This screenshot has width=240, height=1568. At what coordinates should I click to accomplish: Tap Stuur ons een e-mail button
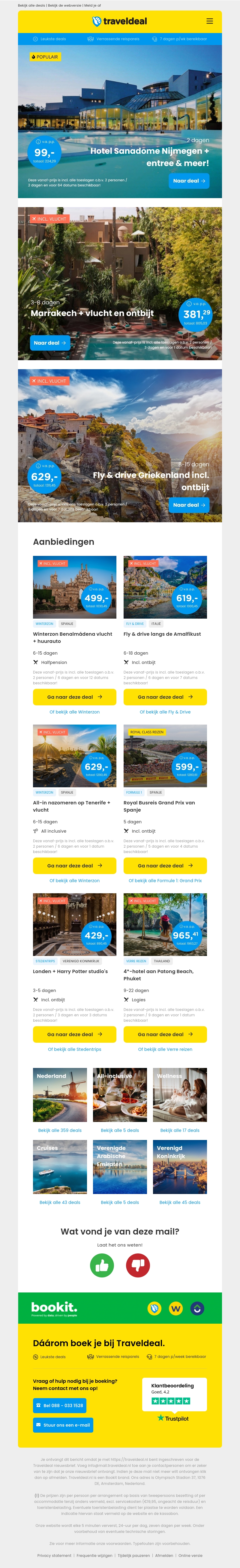pyautogui.click(x=63, y=1425)
